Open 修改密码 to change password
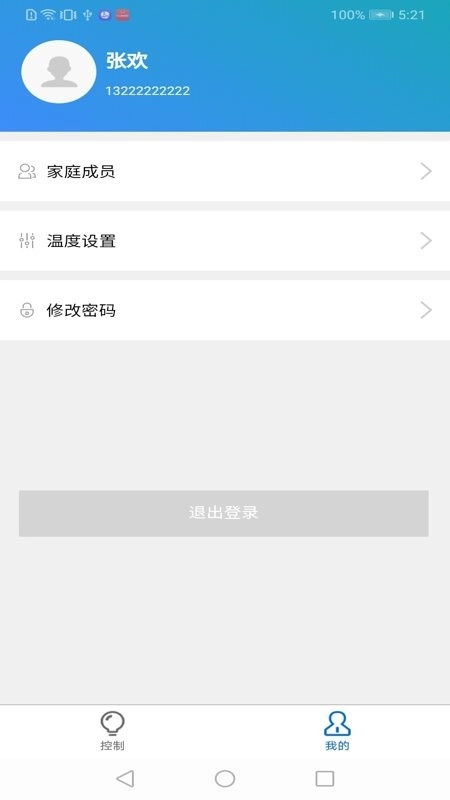Screen dimensions: 450x800 (225, 310)
